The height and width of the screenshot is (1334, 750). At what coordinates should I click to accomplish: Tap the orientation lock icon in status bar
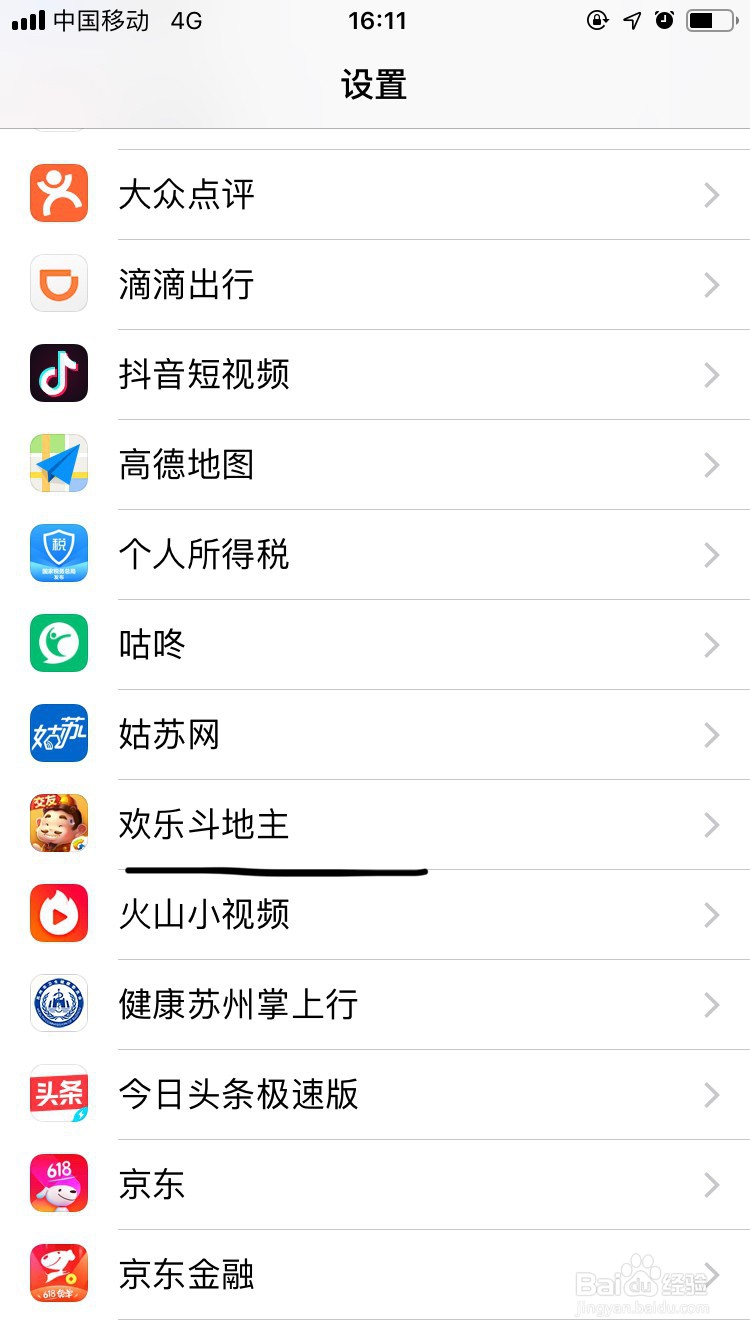(597, 19)
